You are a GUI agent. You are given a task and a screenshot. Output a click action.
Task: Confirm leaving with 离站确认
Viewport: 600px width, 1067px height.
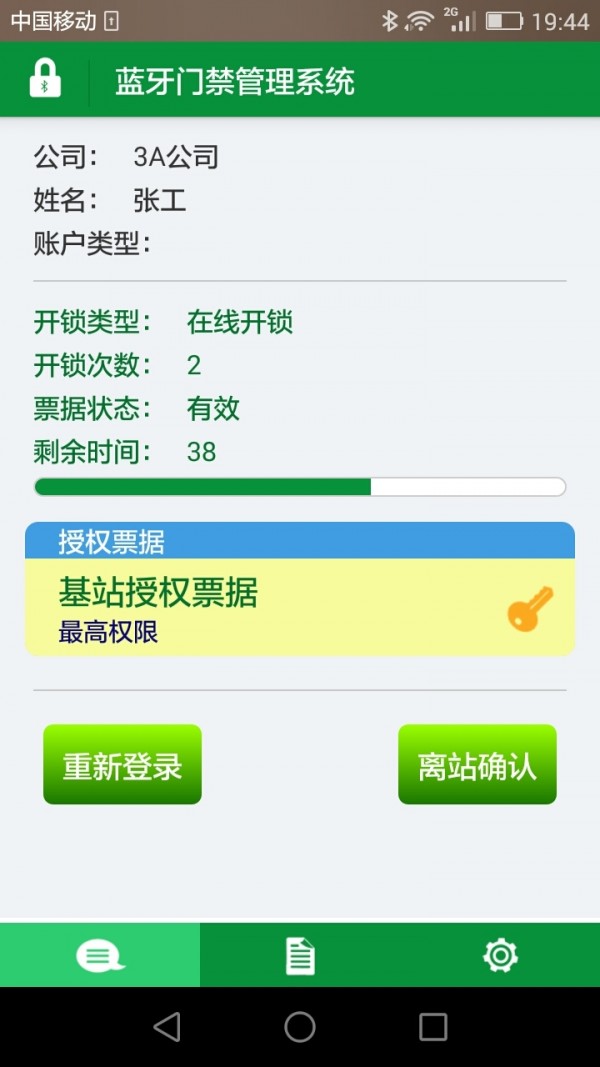(477, 765)
